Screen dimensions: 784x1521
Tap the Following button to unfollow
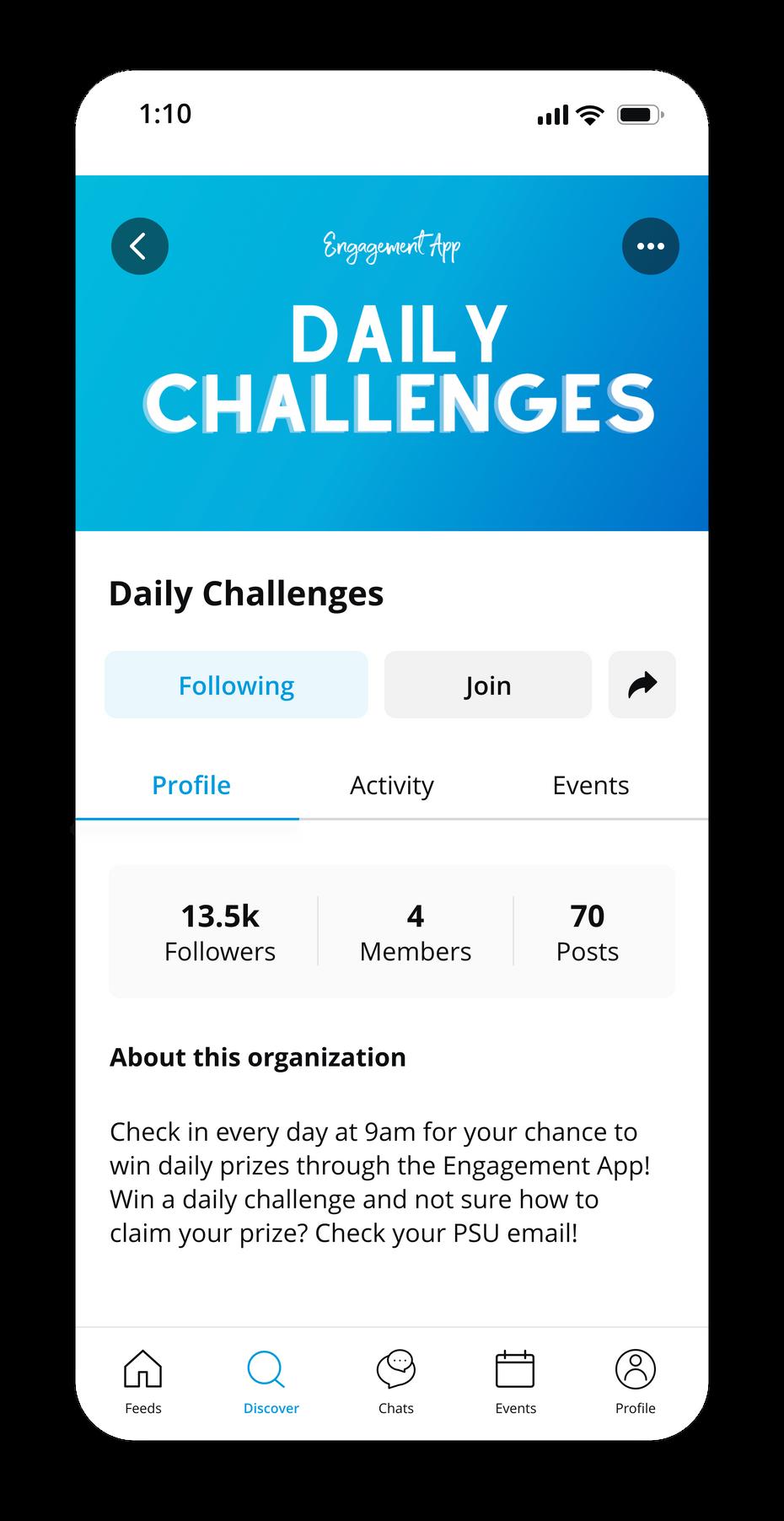pyautogui.click(x=236, y=685)
